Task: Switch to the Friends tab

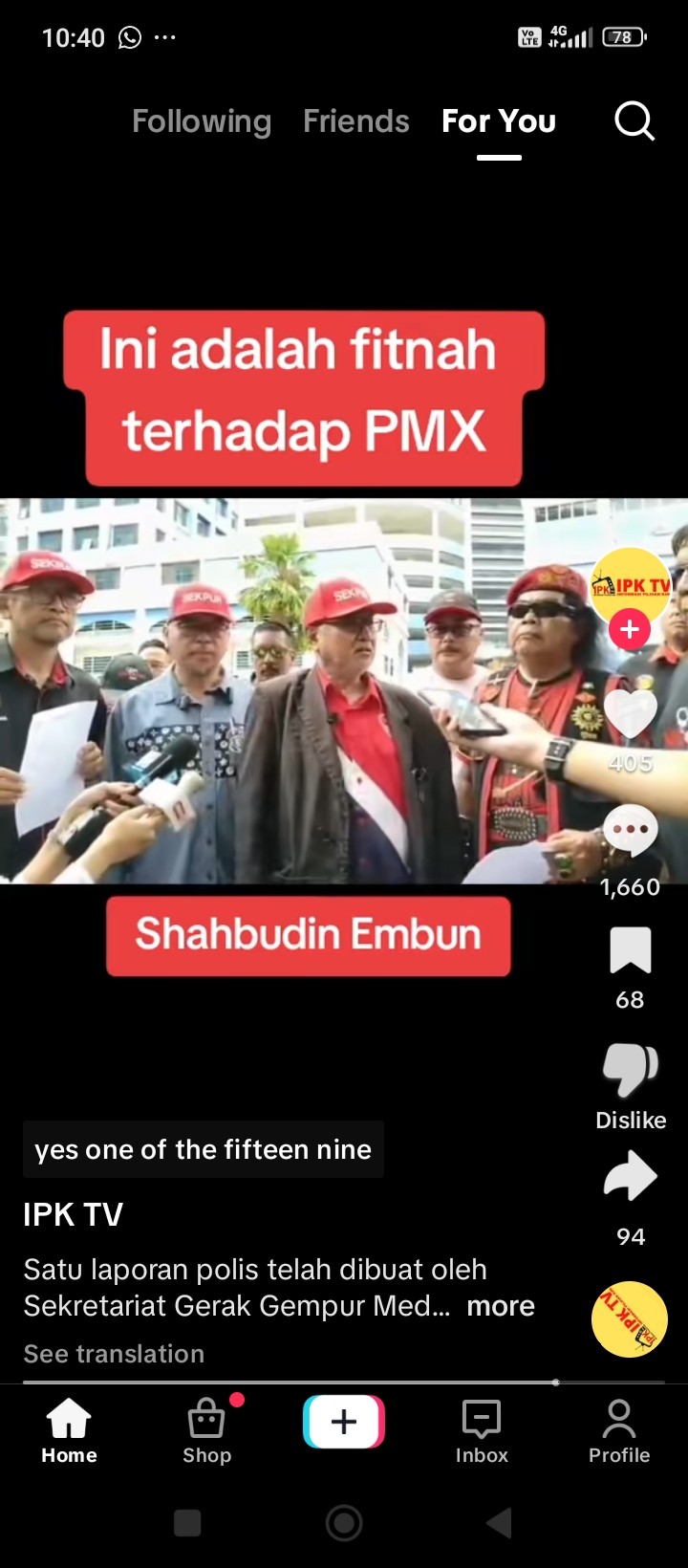Action: tap(356, 121)
